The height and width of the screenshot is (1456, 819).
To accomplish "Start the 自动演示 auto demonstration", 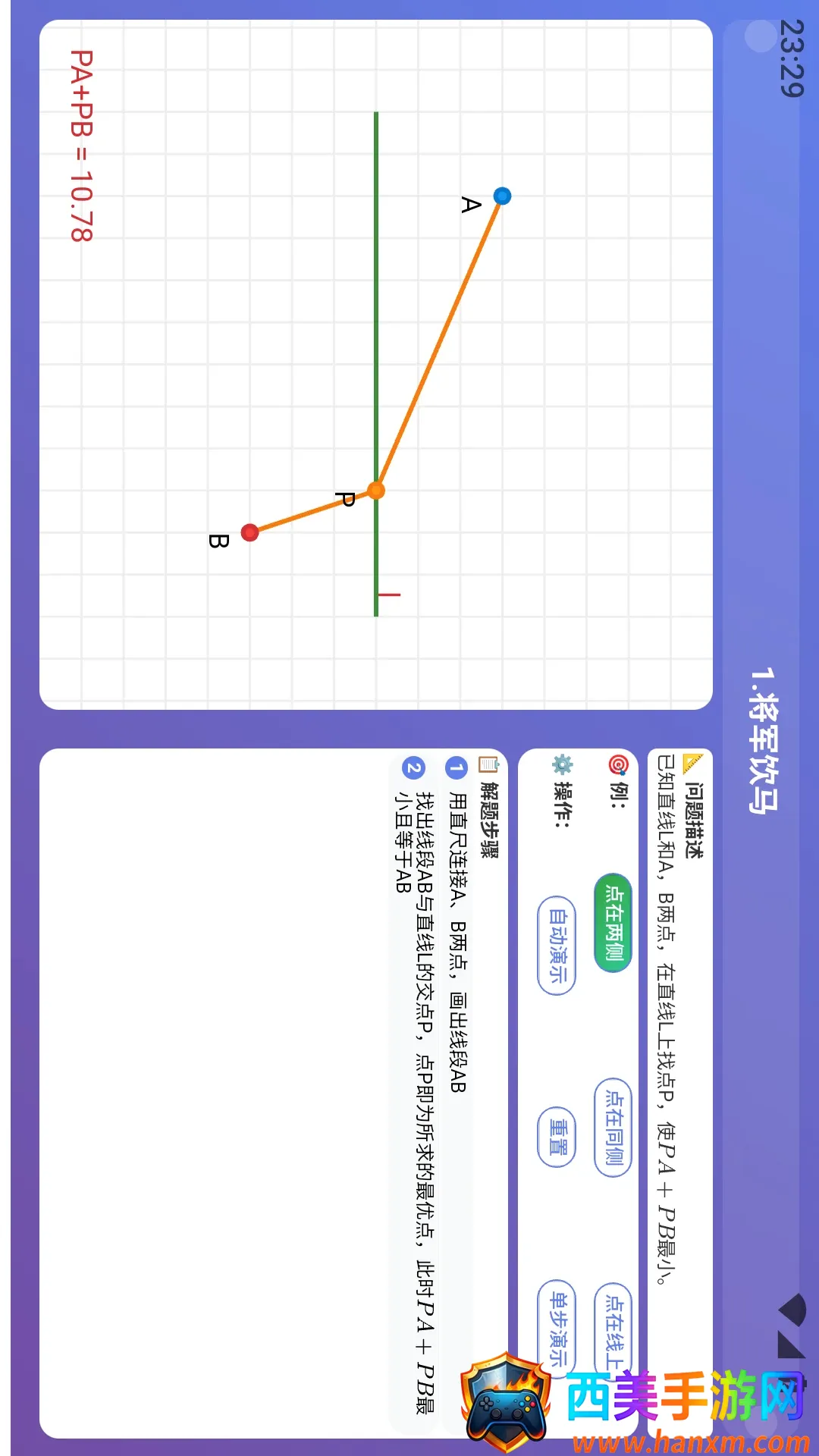I will coord(557,945).
